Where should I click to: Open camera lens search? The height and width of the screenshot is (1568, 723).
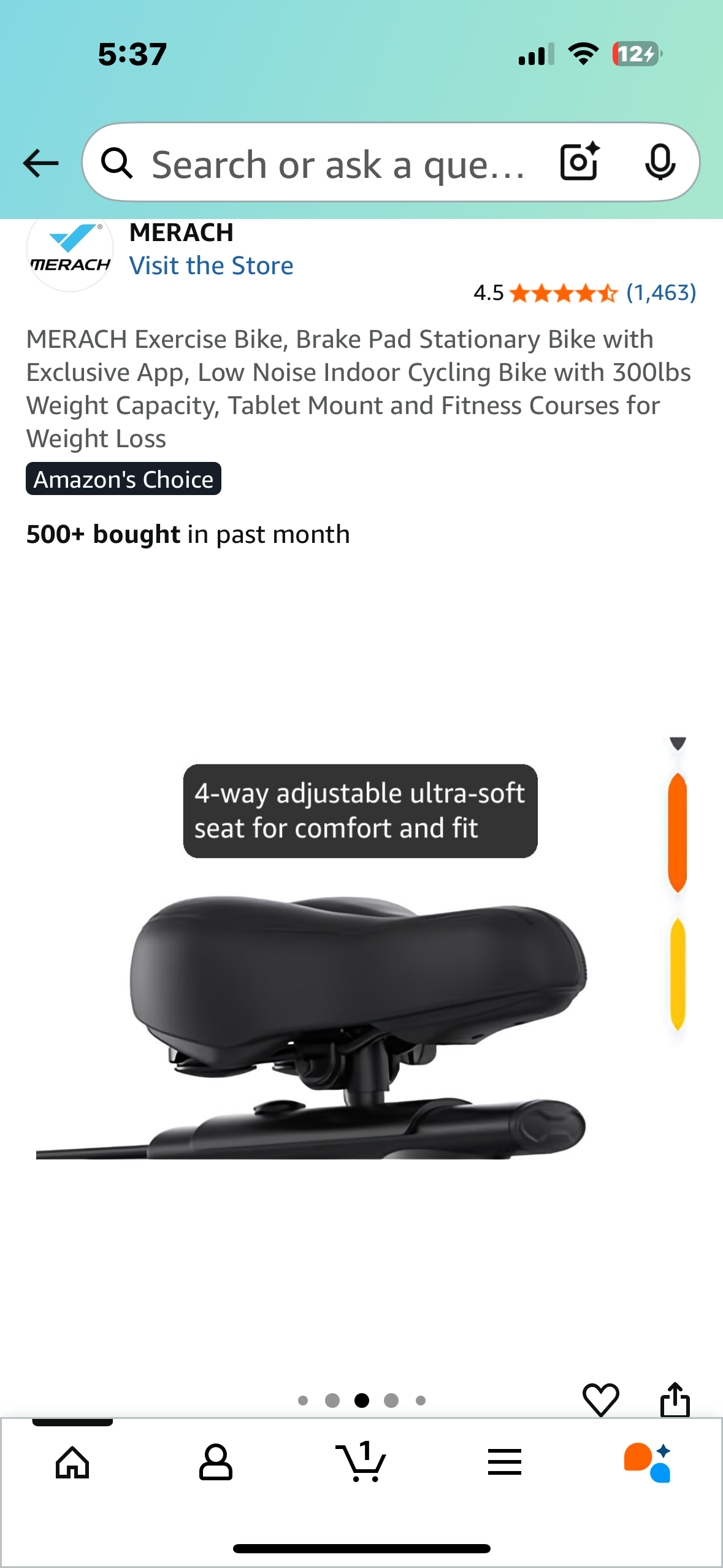coord(579,162)
